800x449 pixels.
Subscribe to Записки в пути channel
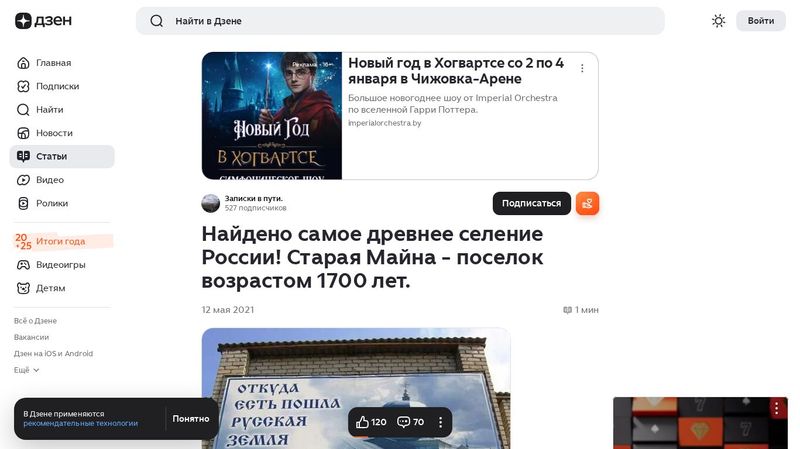531,203
